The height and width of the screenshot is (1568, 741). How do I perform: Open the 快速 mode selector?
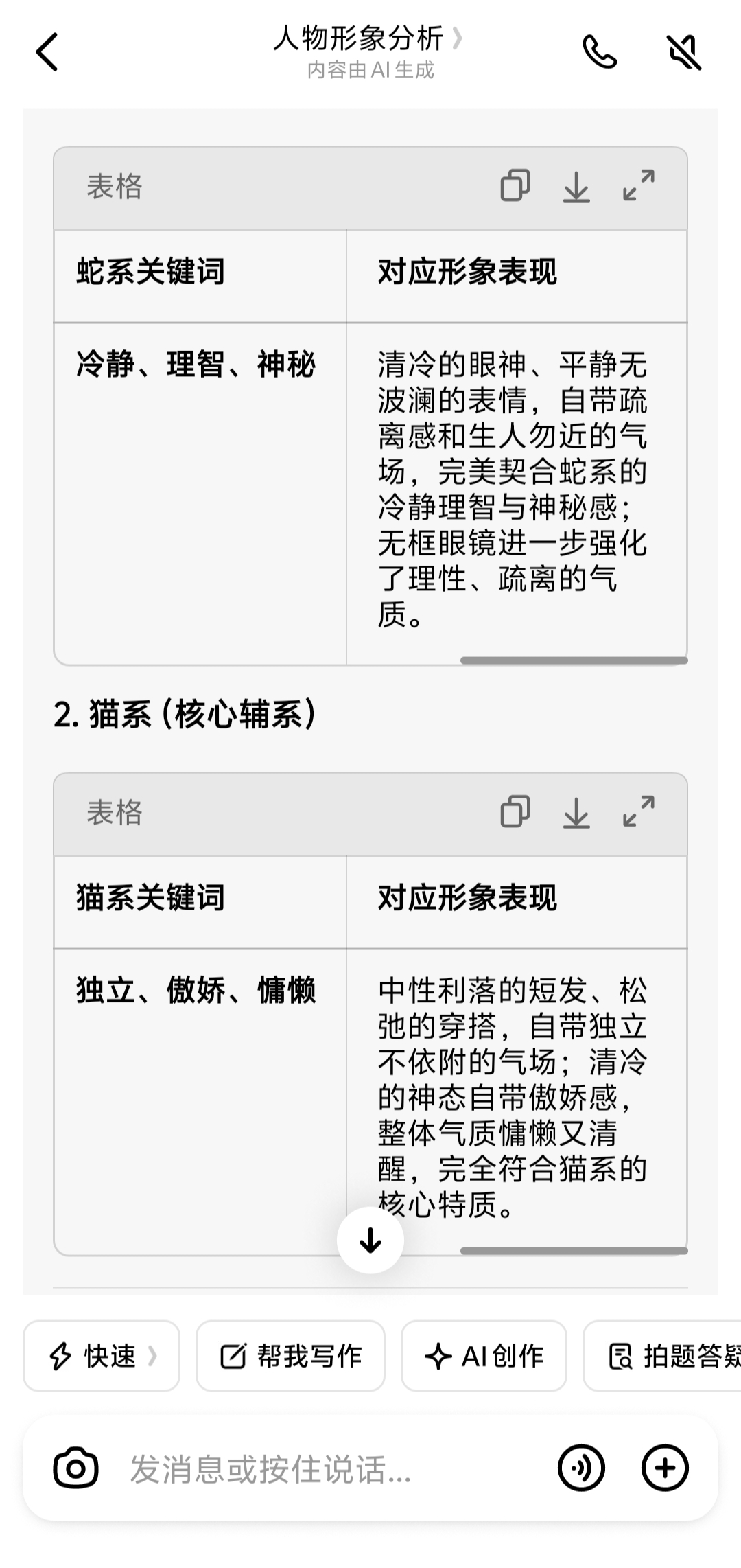102,1356
